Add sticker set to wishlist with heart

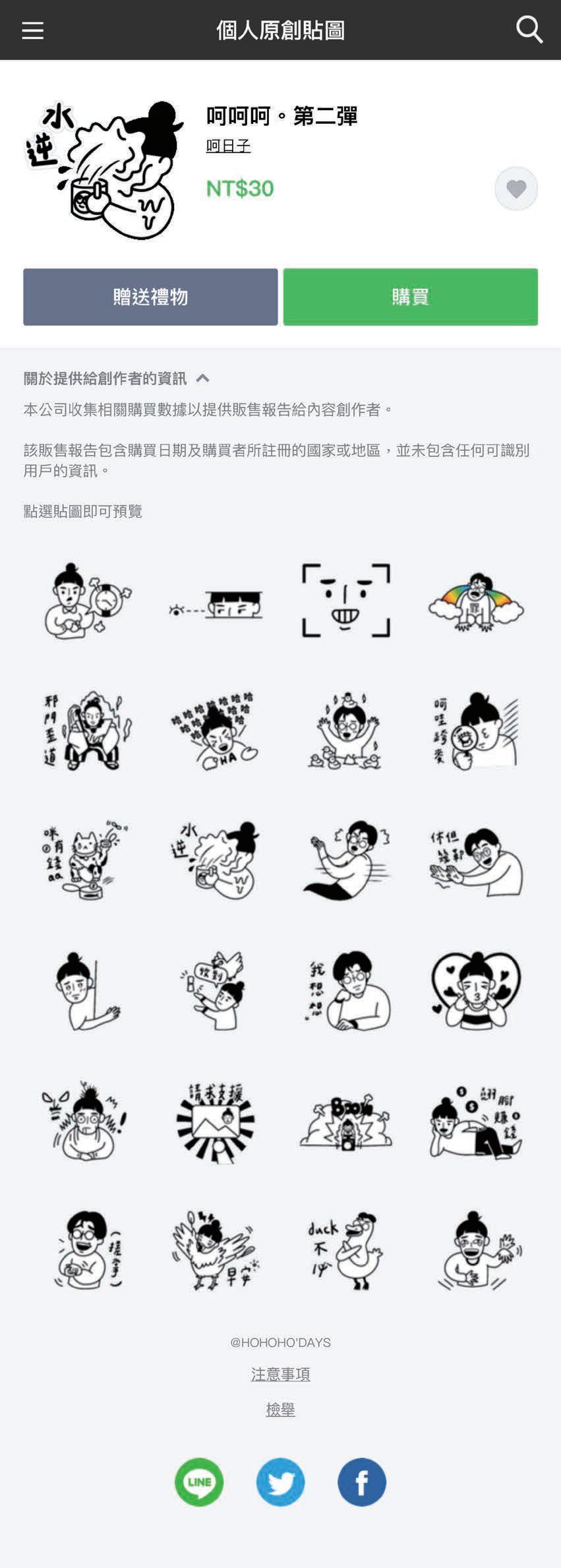(516, 189)
